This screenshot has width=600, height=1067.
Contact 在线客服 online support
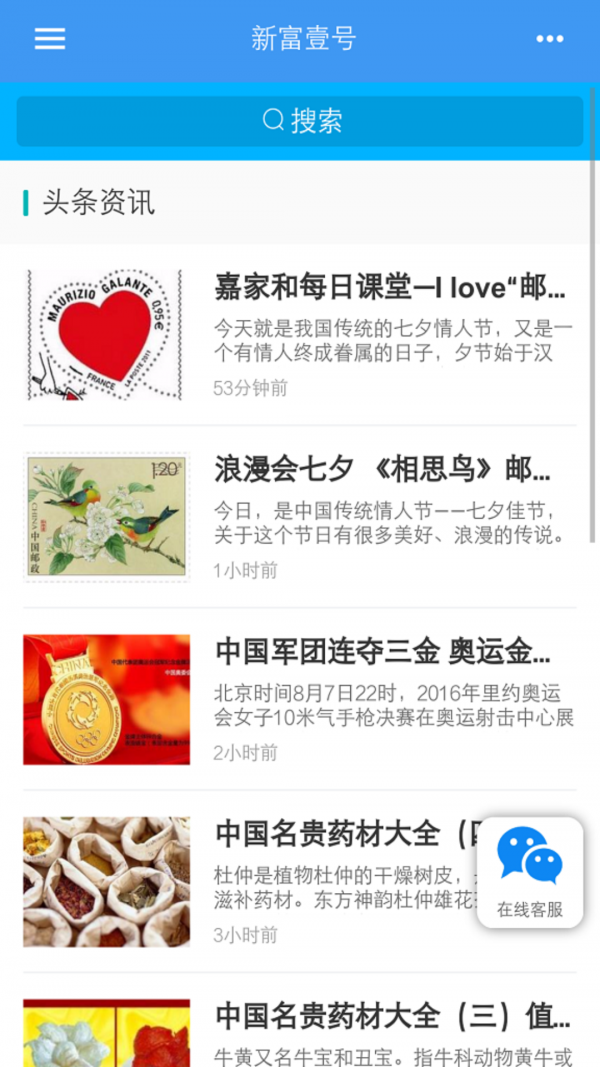(x=530, y=872)
